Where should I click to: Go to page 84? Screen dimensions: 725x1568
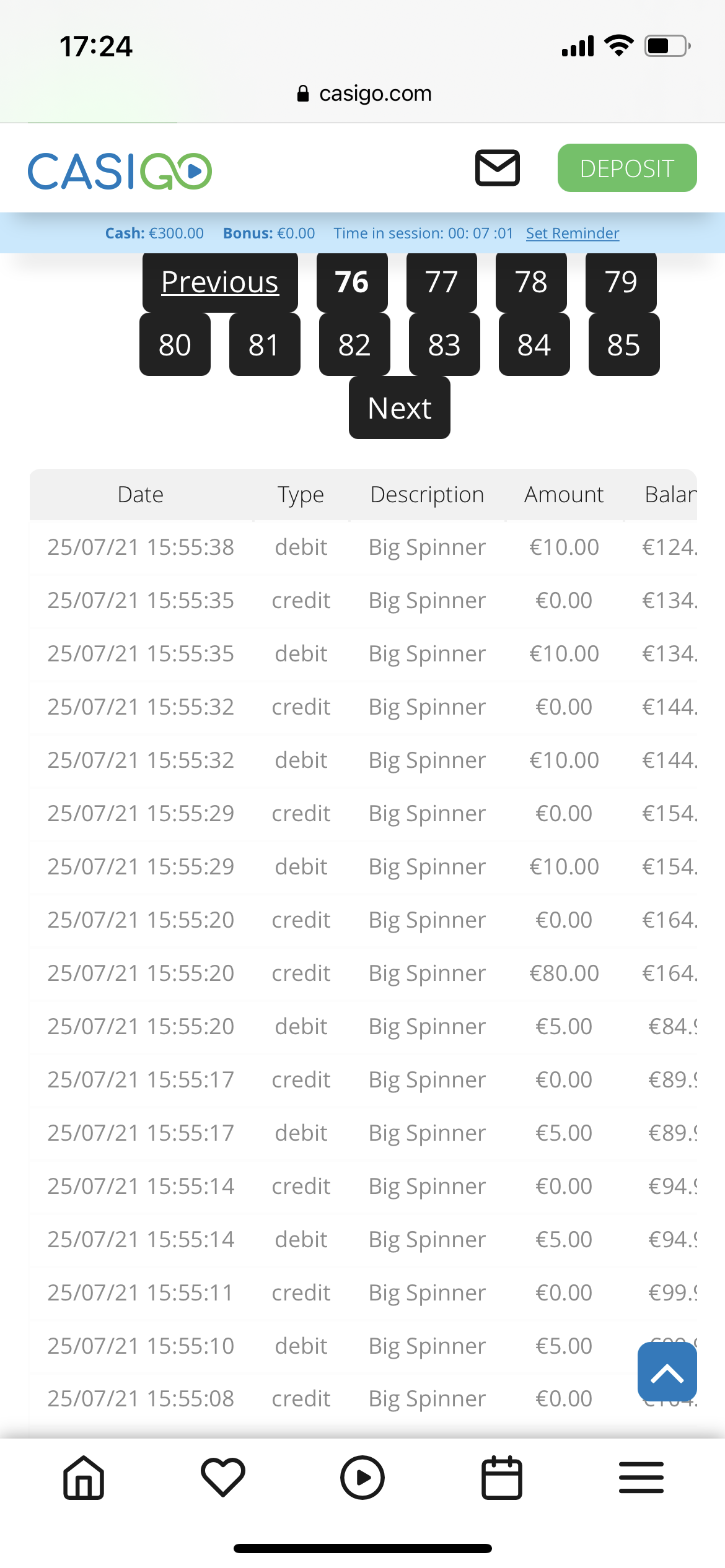point(534,345)
